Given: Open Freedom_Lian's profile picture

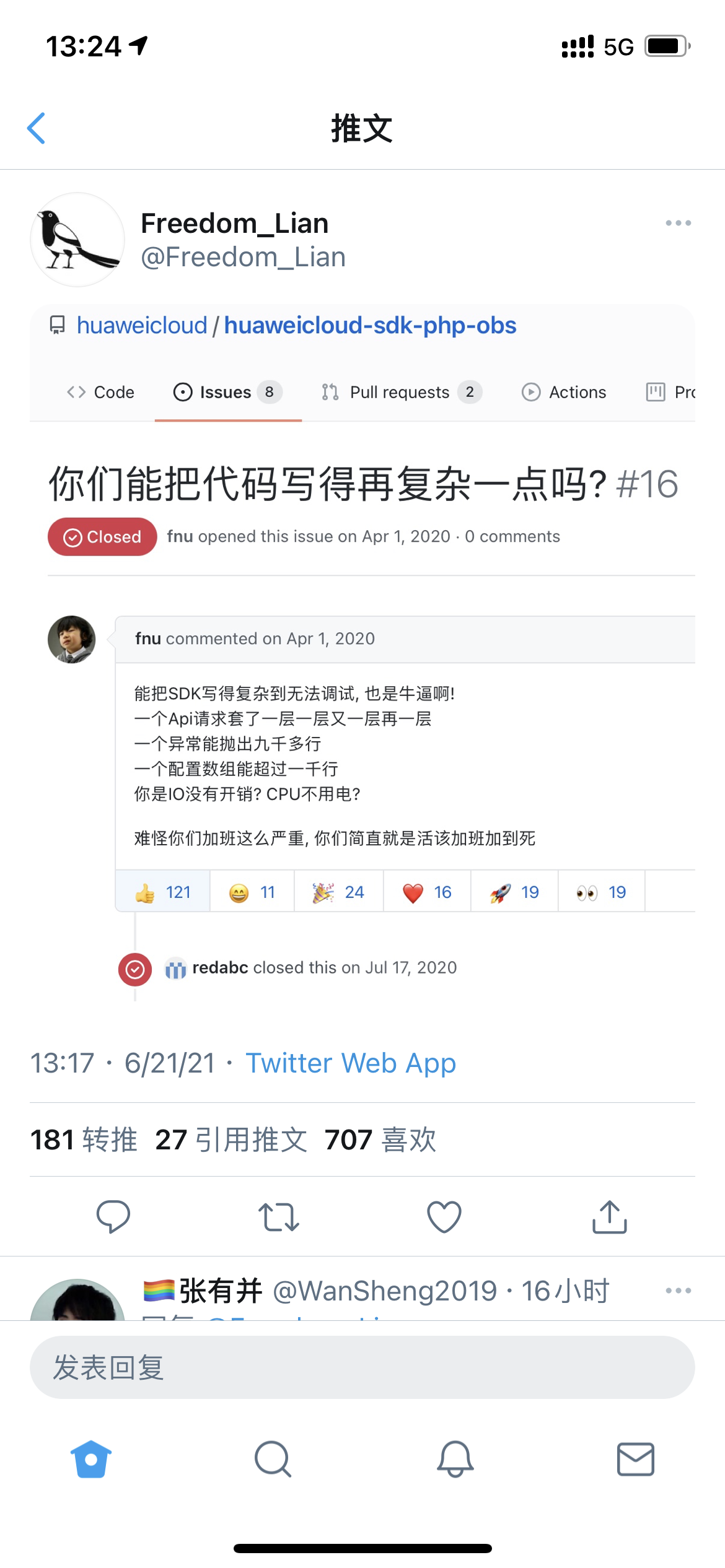Looking at the screenshot, I should [x=77, y=240].
